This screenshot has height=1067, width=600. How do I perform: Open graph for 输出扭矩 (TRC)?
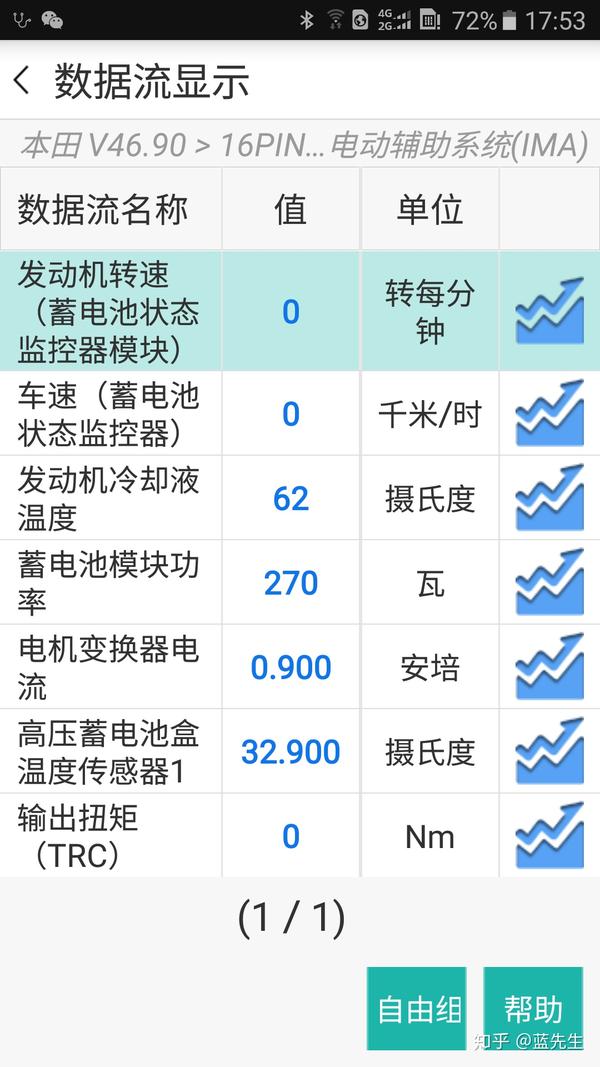click(550, 835)
